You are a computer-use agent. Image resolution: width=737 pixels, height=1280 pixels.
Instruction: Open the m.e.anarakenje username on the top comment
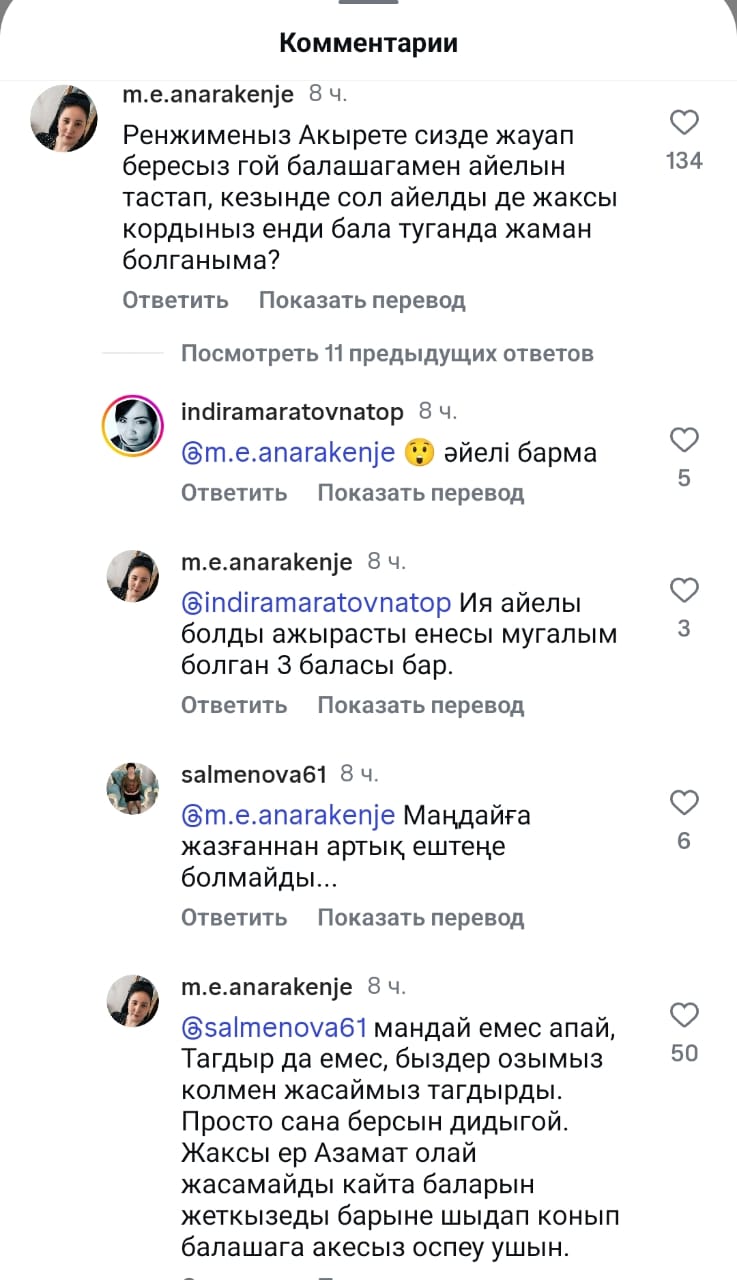[208, 95]
